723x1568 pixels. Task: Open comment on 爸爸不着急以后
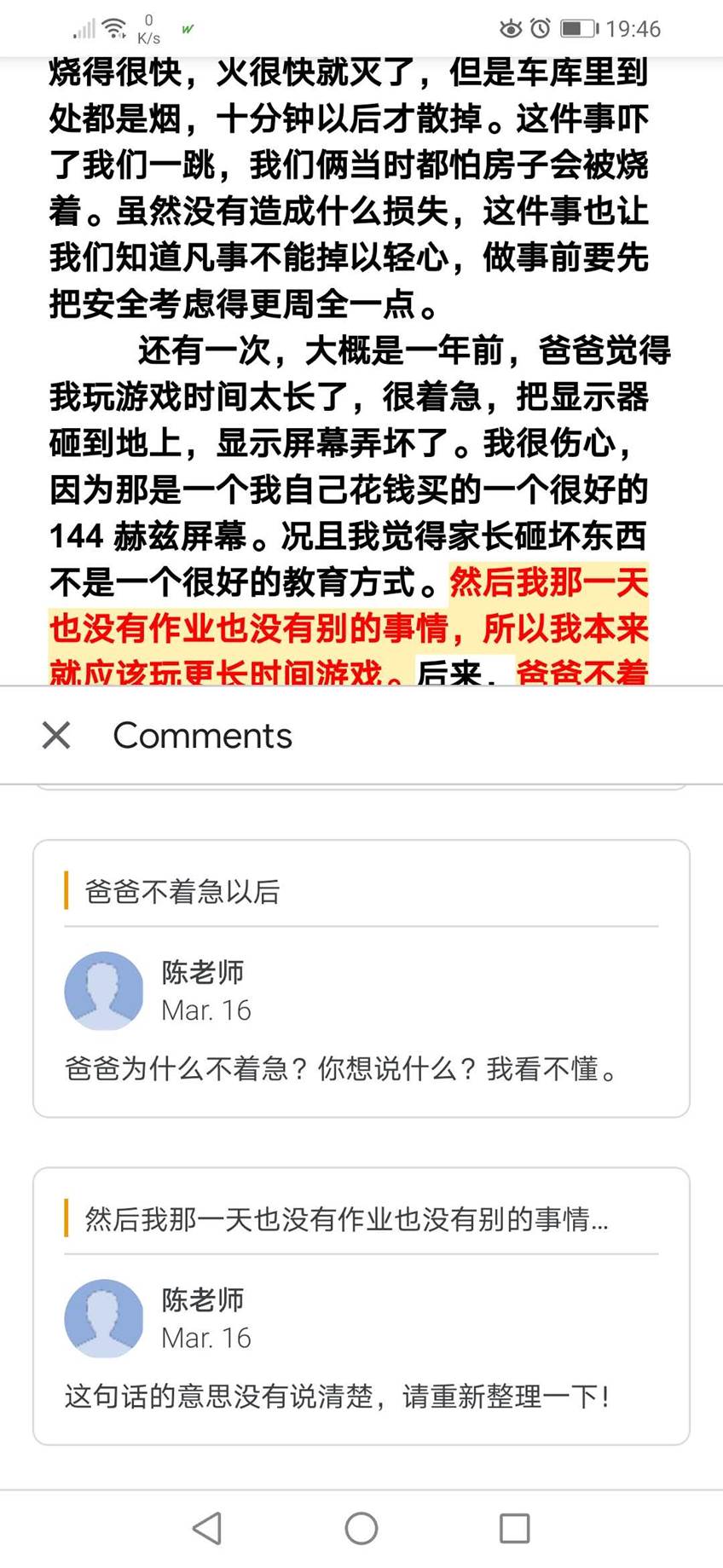pyautogui.click(x=361, y=978)
